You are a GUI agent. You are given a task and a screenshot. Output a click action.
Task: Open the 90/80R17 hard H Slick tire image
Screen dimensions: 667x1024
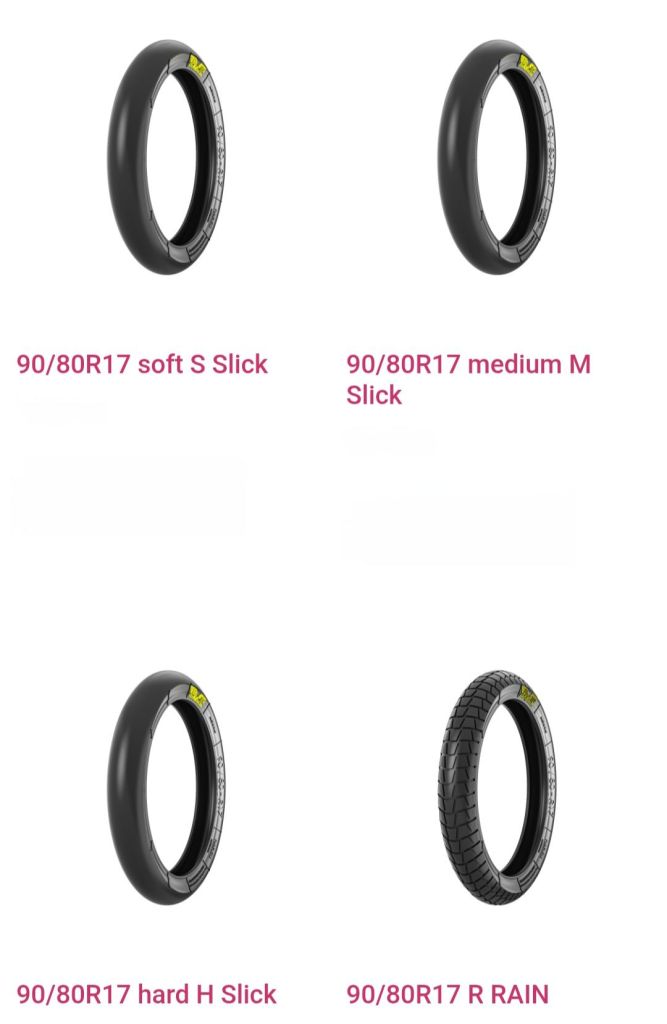(x=166, y=787)
